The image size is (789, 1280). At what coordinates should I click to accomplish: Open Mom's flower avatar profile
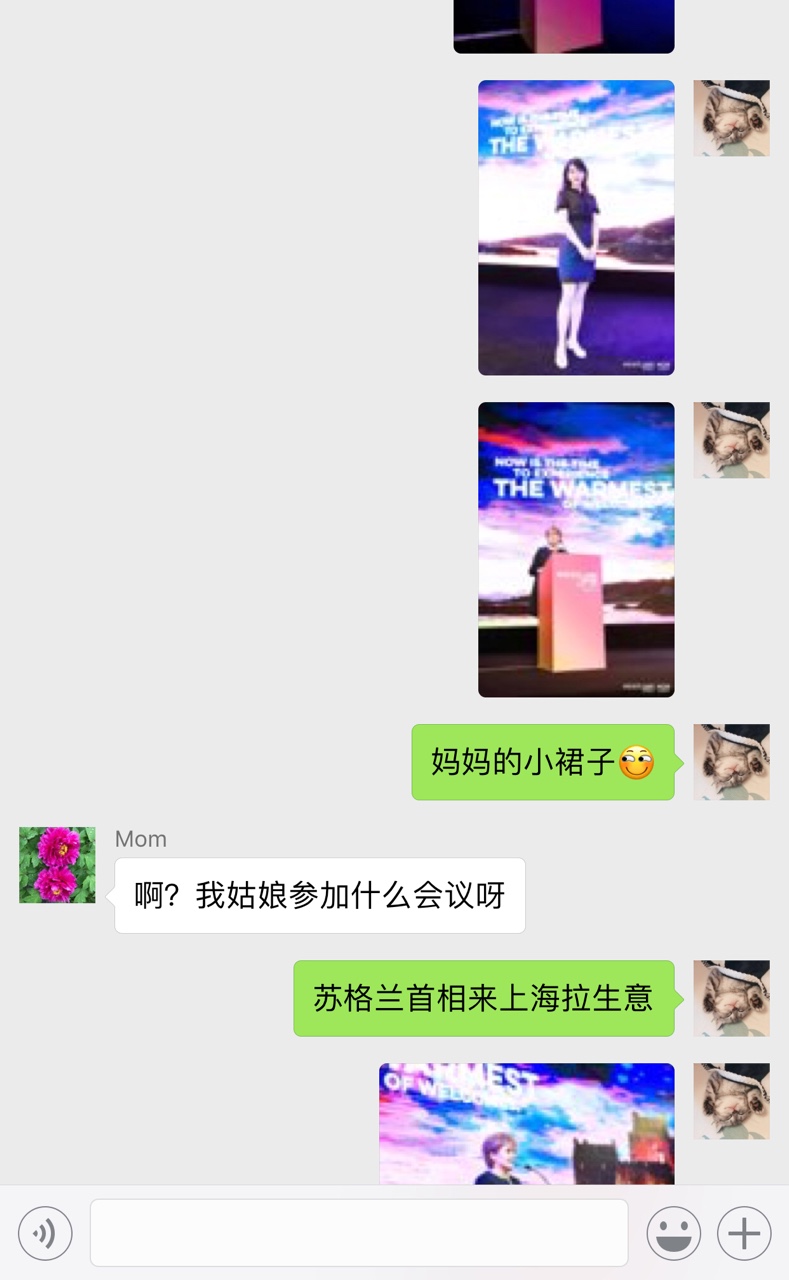(x=57, y=865)
